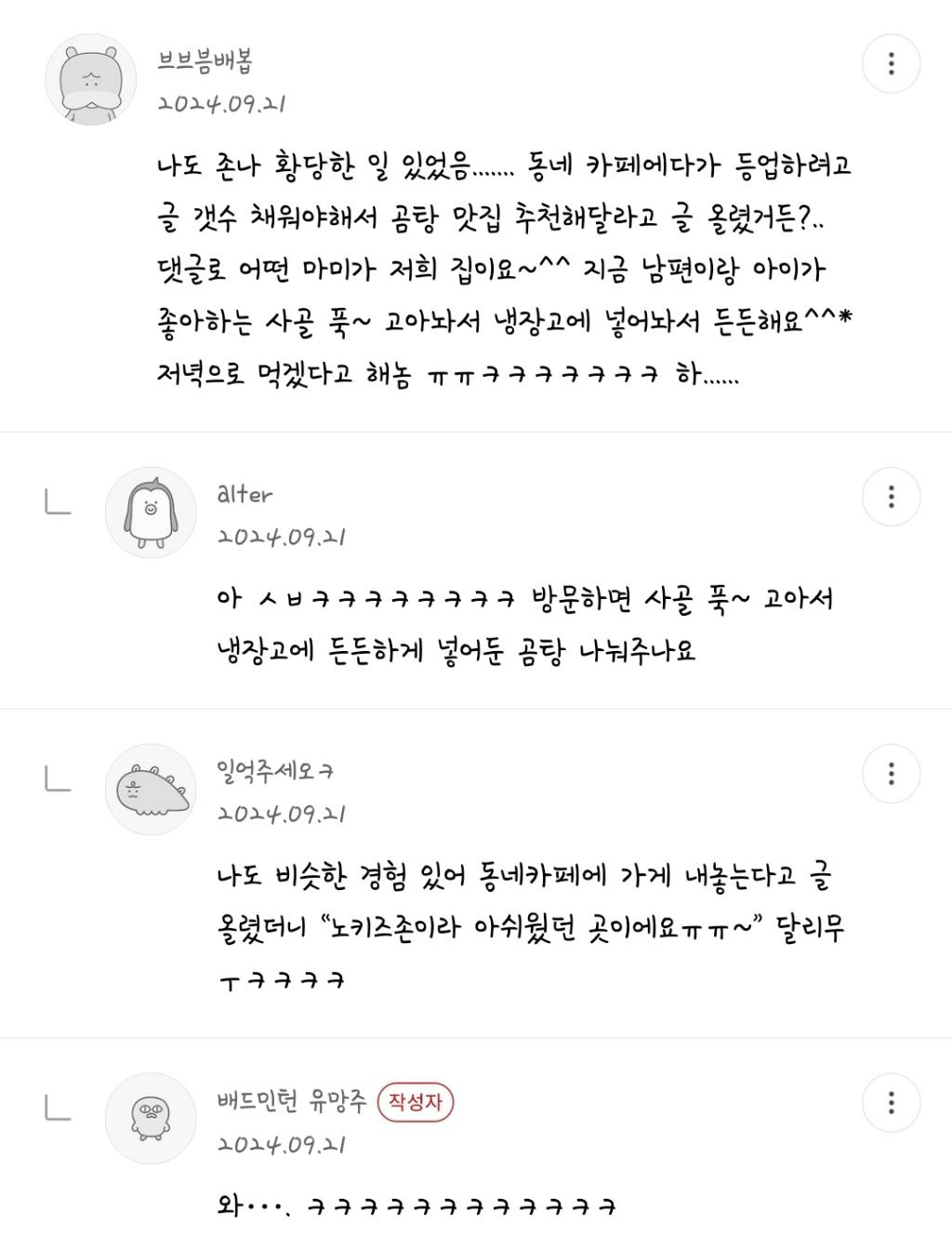
Task: Open 배드민턴 유망주's profile avatar
Action: click(151, 1118)
